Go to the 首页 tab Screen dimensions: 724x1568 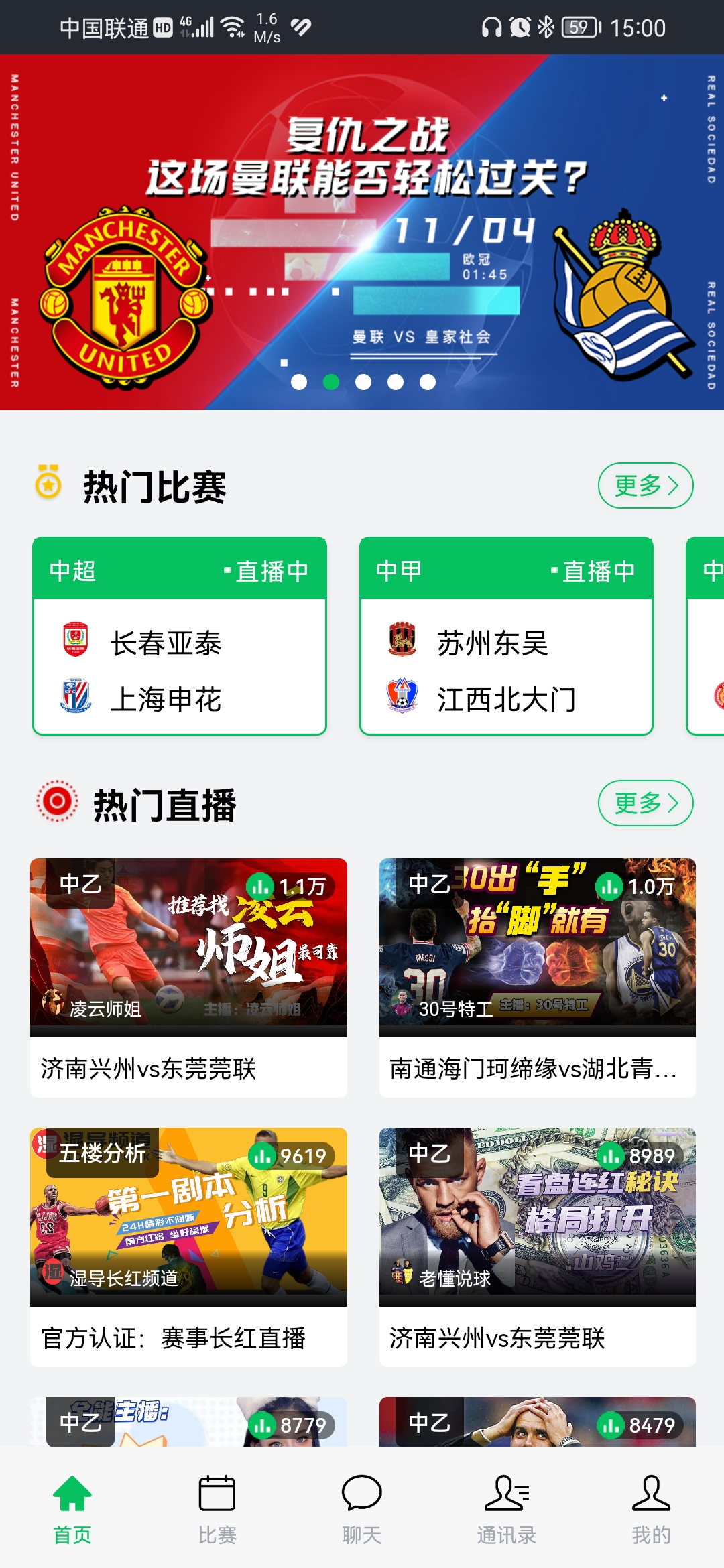72,1508
